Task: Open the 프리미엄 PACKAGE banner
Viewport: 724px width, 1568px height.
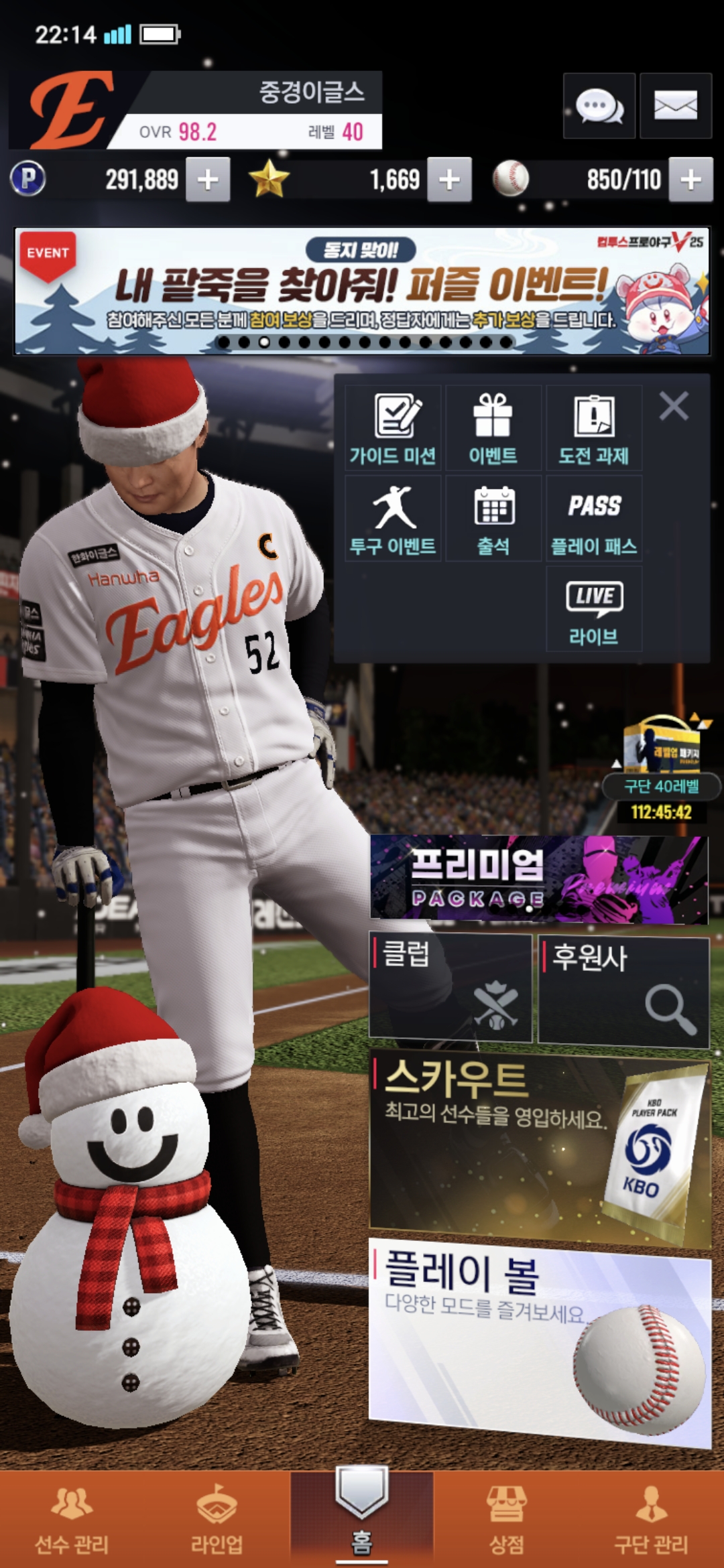Action: point(538,879)
